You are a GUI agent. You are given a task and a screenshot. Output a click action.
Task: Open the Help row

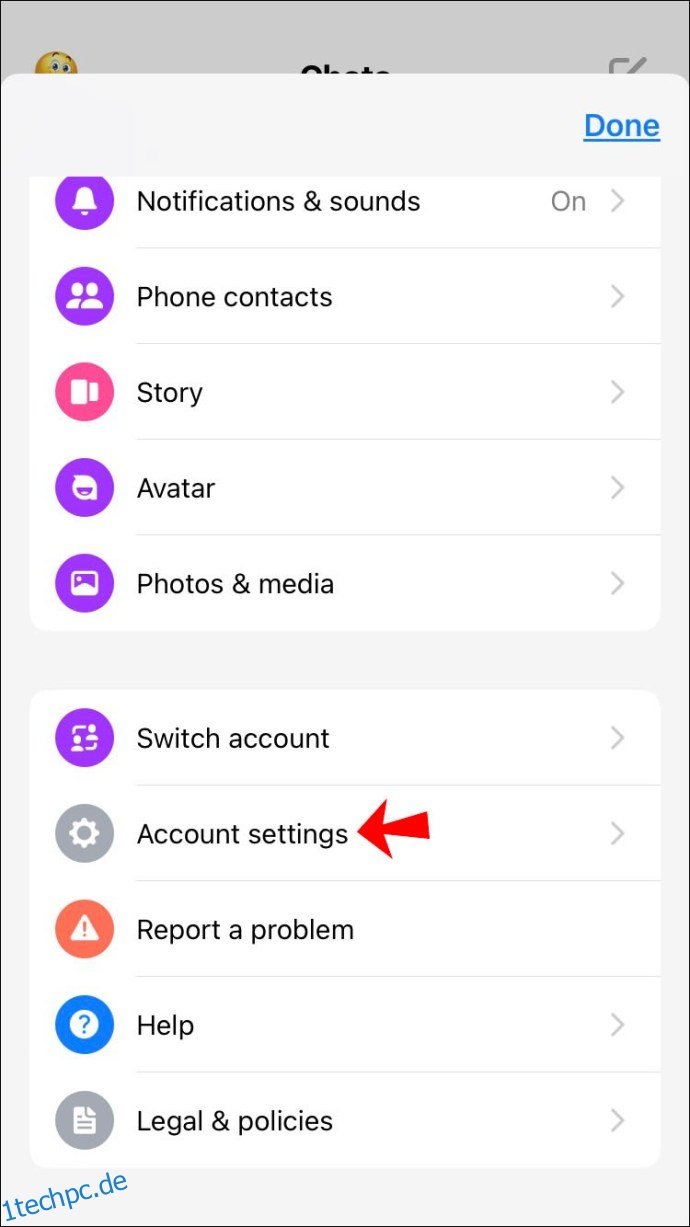(x=345, y=1025)
